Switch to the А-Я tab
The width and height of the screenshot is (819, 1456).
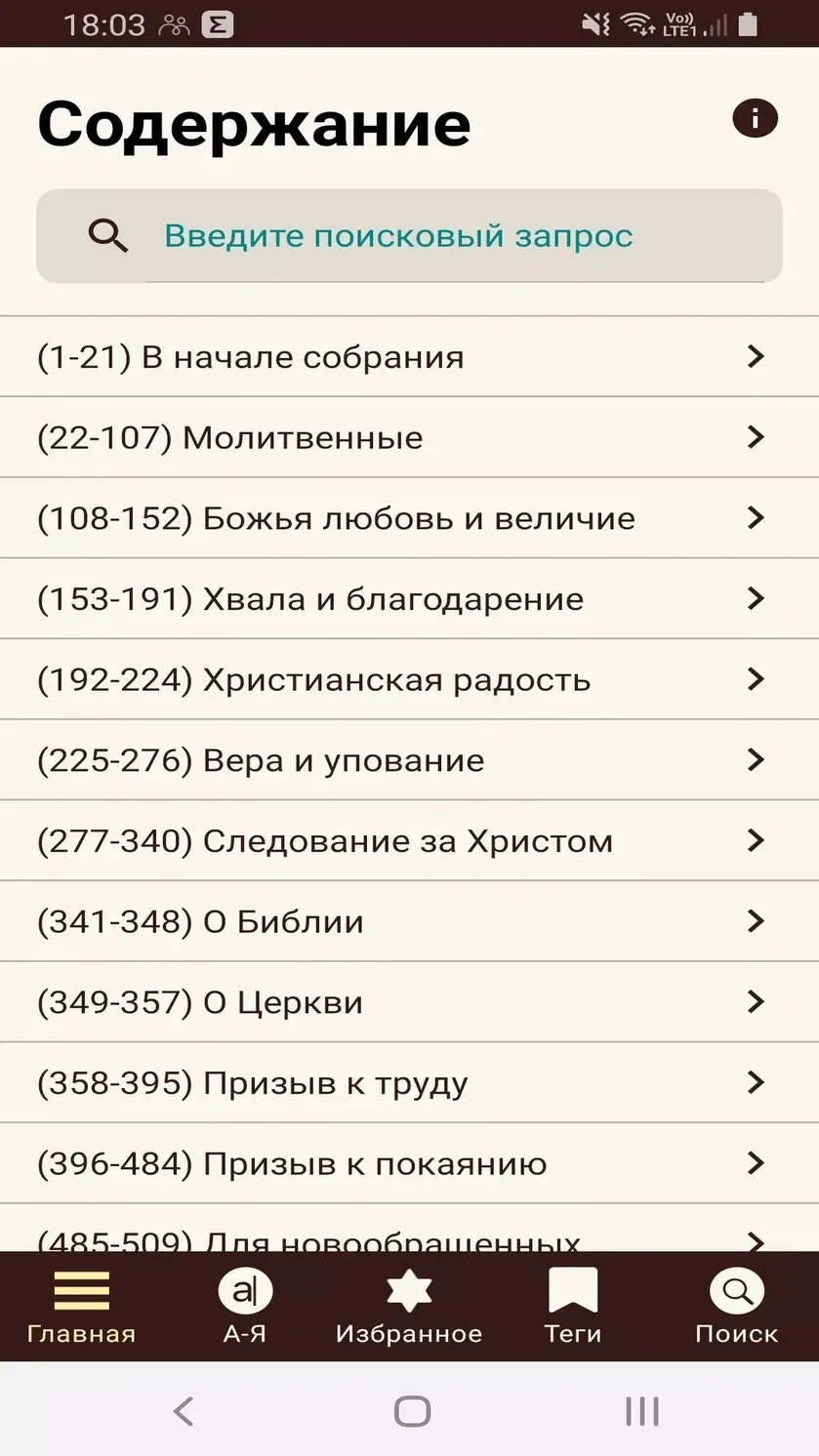[245, 1307]
